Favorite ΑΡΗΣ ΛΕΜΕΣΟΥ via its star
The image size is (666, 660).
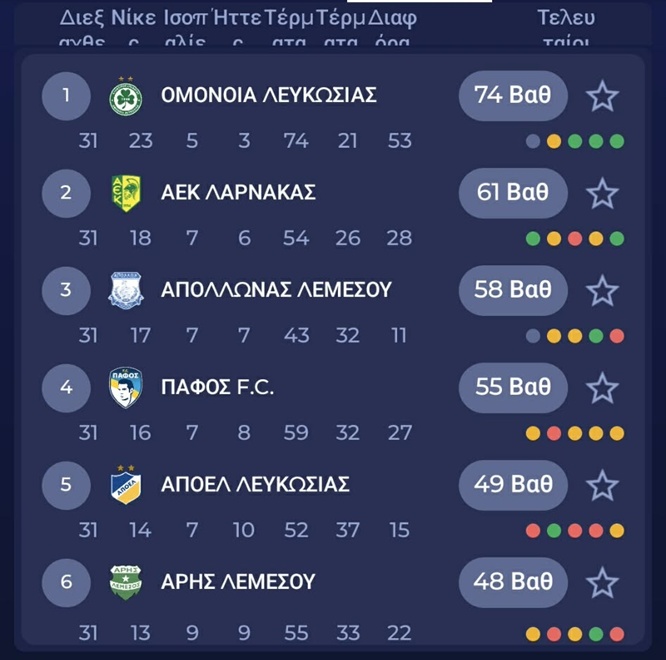[602, 582]
